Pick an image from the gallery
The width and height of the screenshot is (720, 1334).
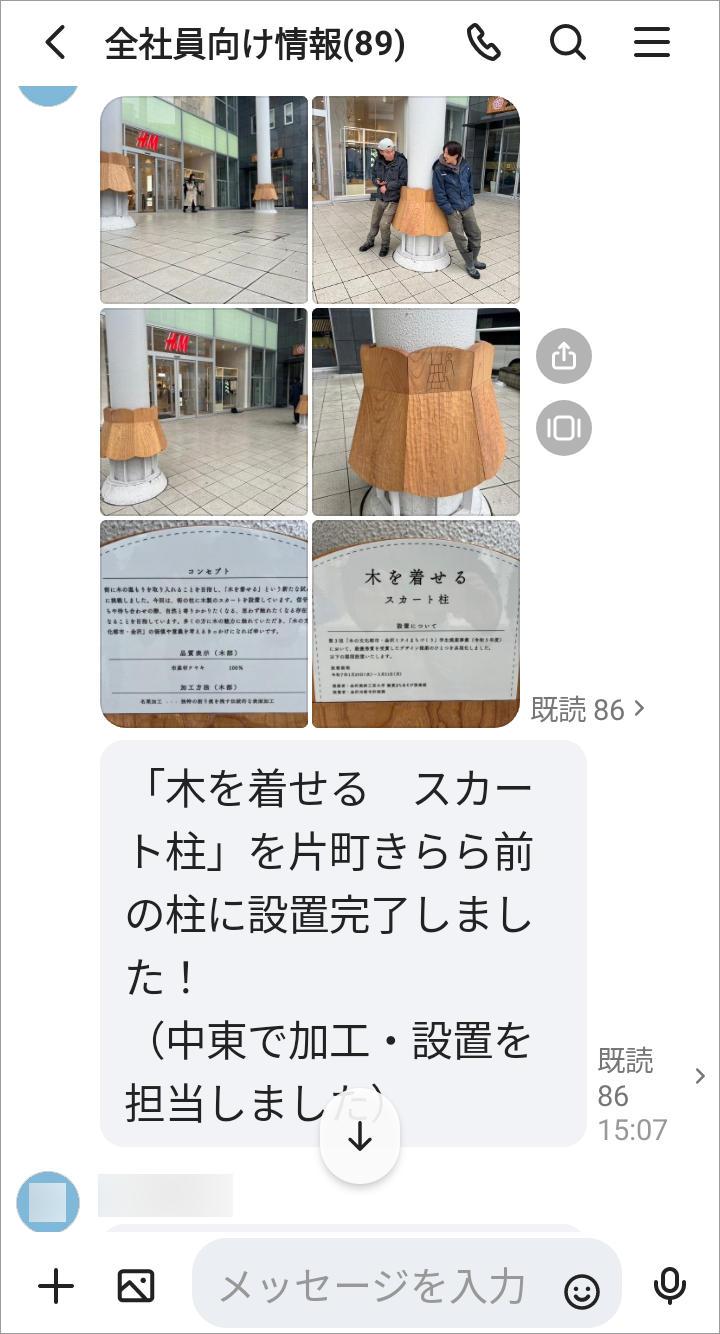click(x=136, y=1286)
